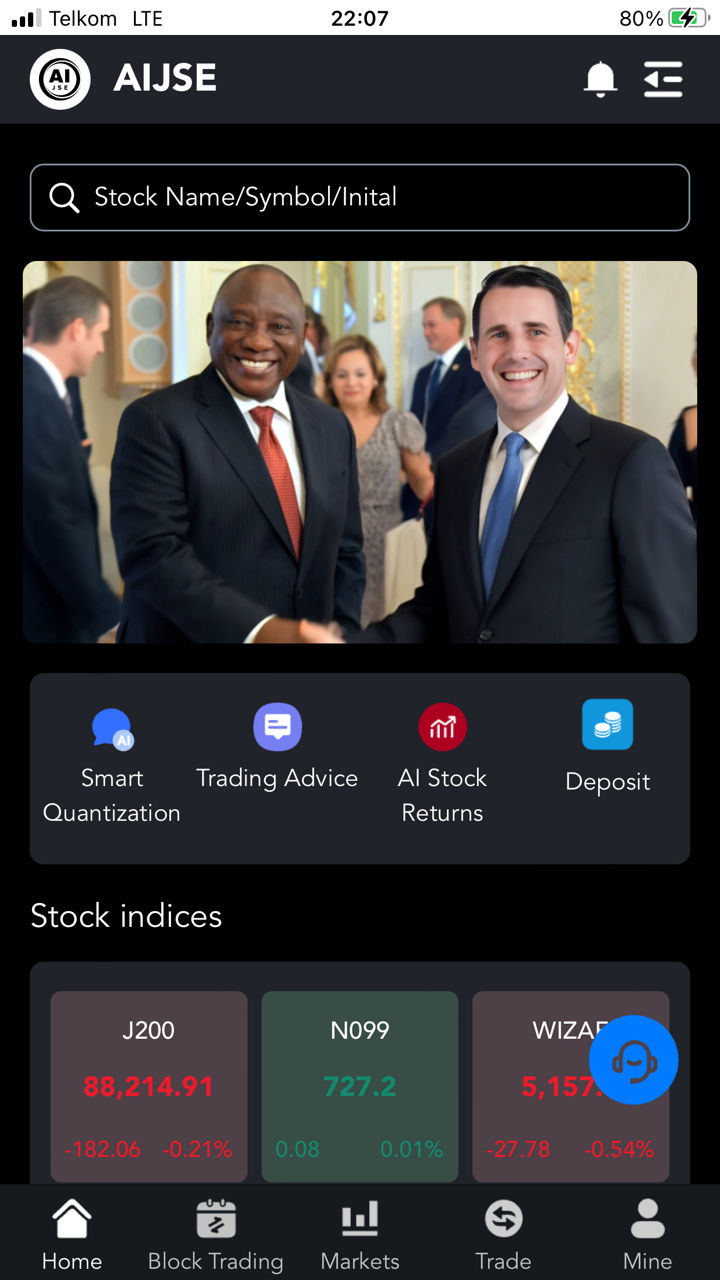Switch to the Block Trading tab
This screenshot has width=720, height=1280.
(216, 1236)
